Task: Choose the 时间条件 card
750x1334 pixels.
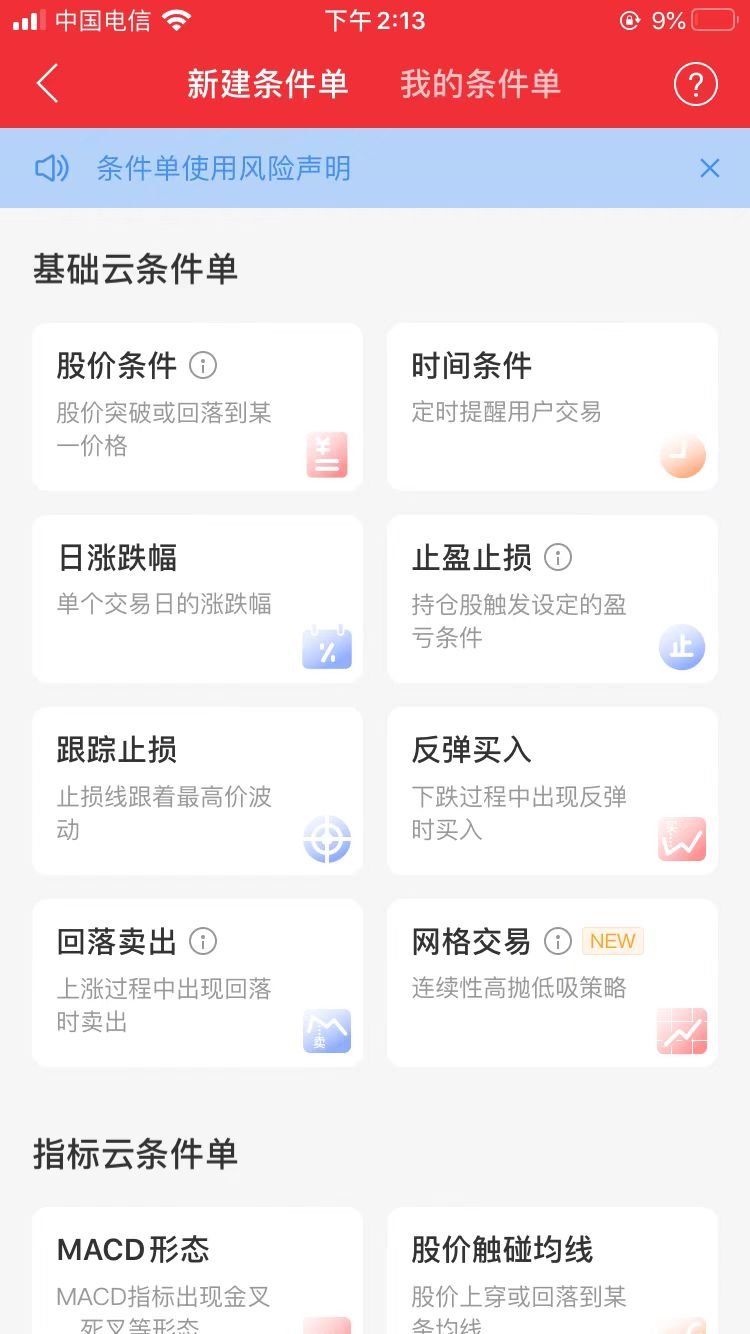Action: coord(552,407)
